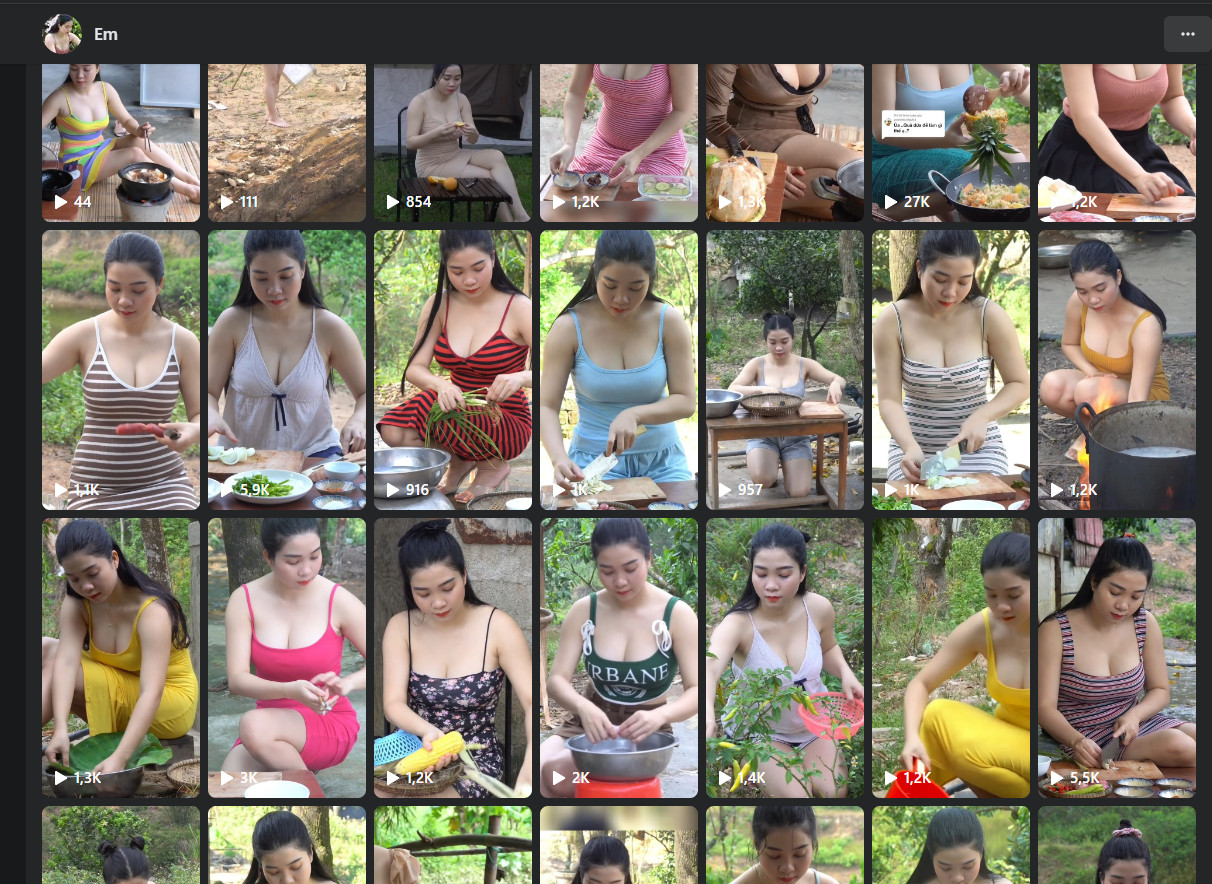Open the video with 3K views
This screenshot has width=1212, height=884.
tap(286, 657)
